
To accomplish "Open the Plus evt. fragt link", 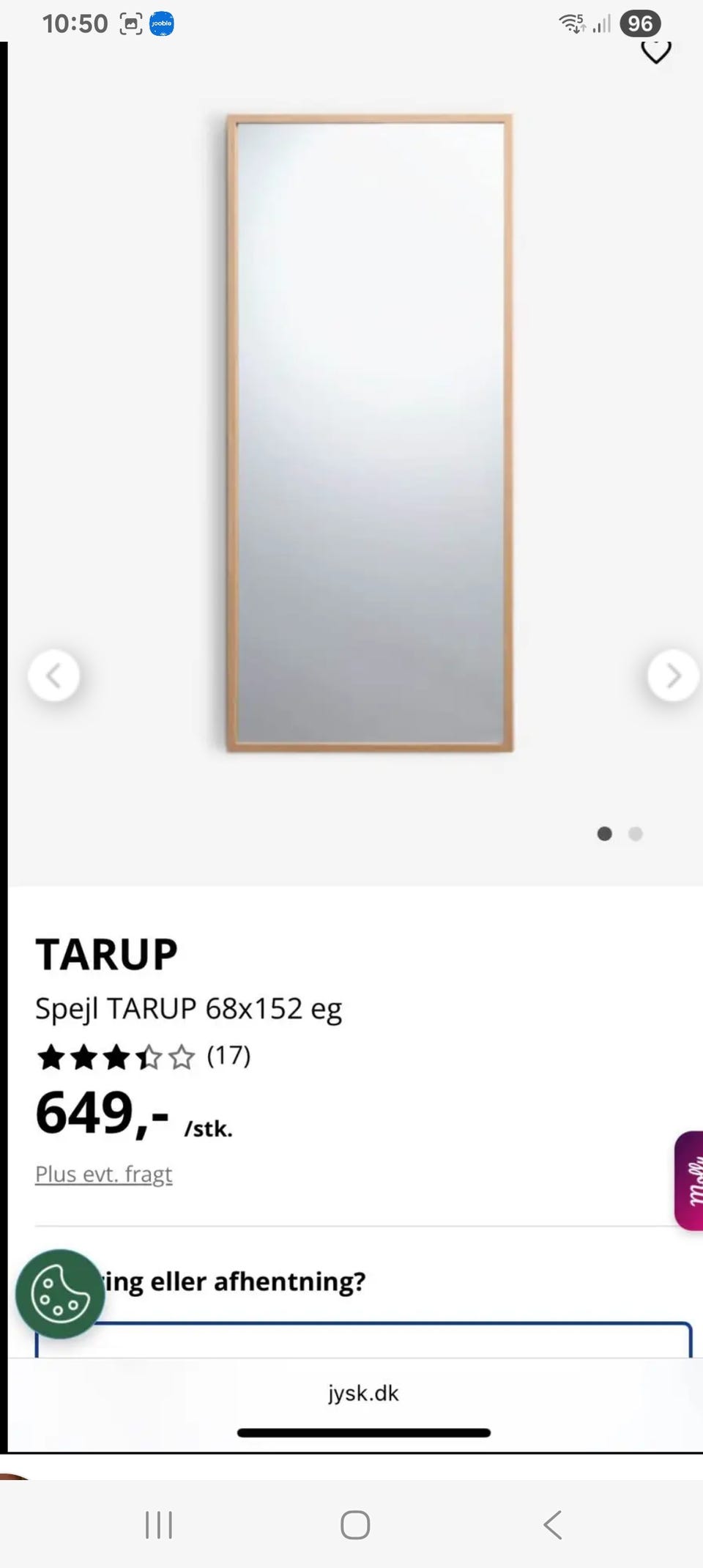I will click(103, 1173).
